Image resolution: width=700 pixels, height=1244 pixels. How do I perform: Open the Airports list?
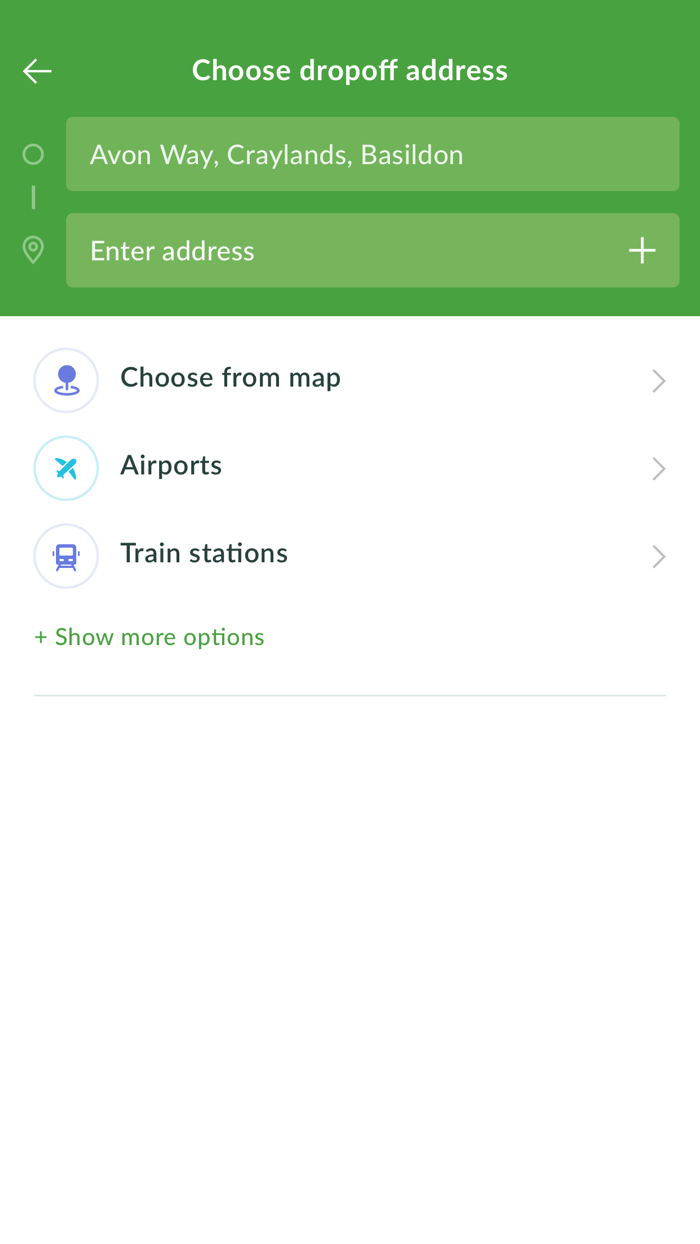[350, 468]
